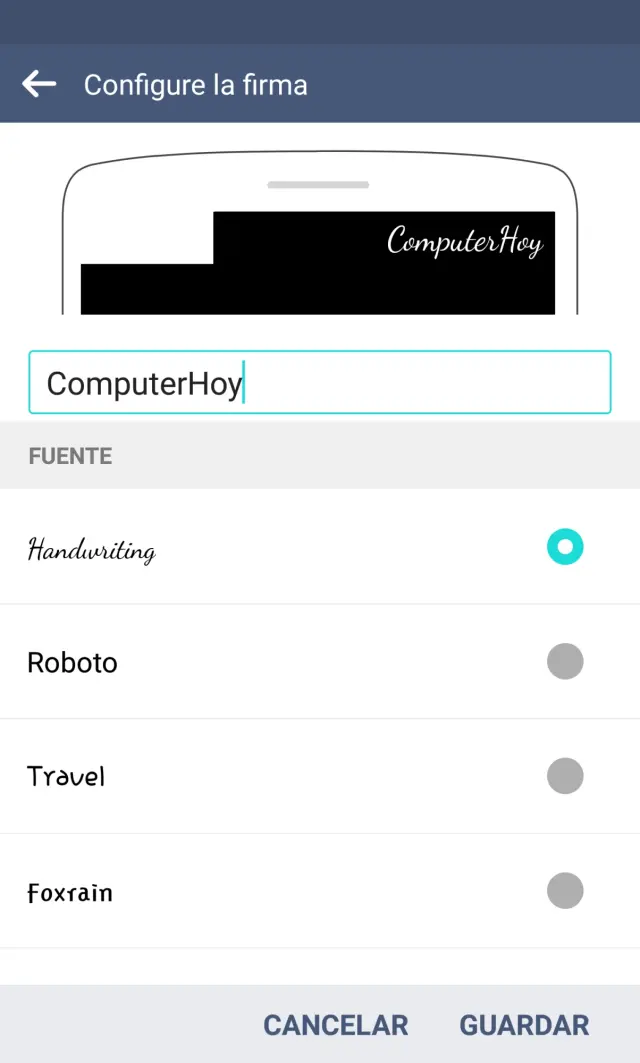Image resolution: width=640 pixels, height=1063 pixels.
Task: Pick the Travel font
Action: 564,776
